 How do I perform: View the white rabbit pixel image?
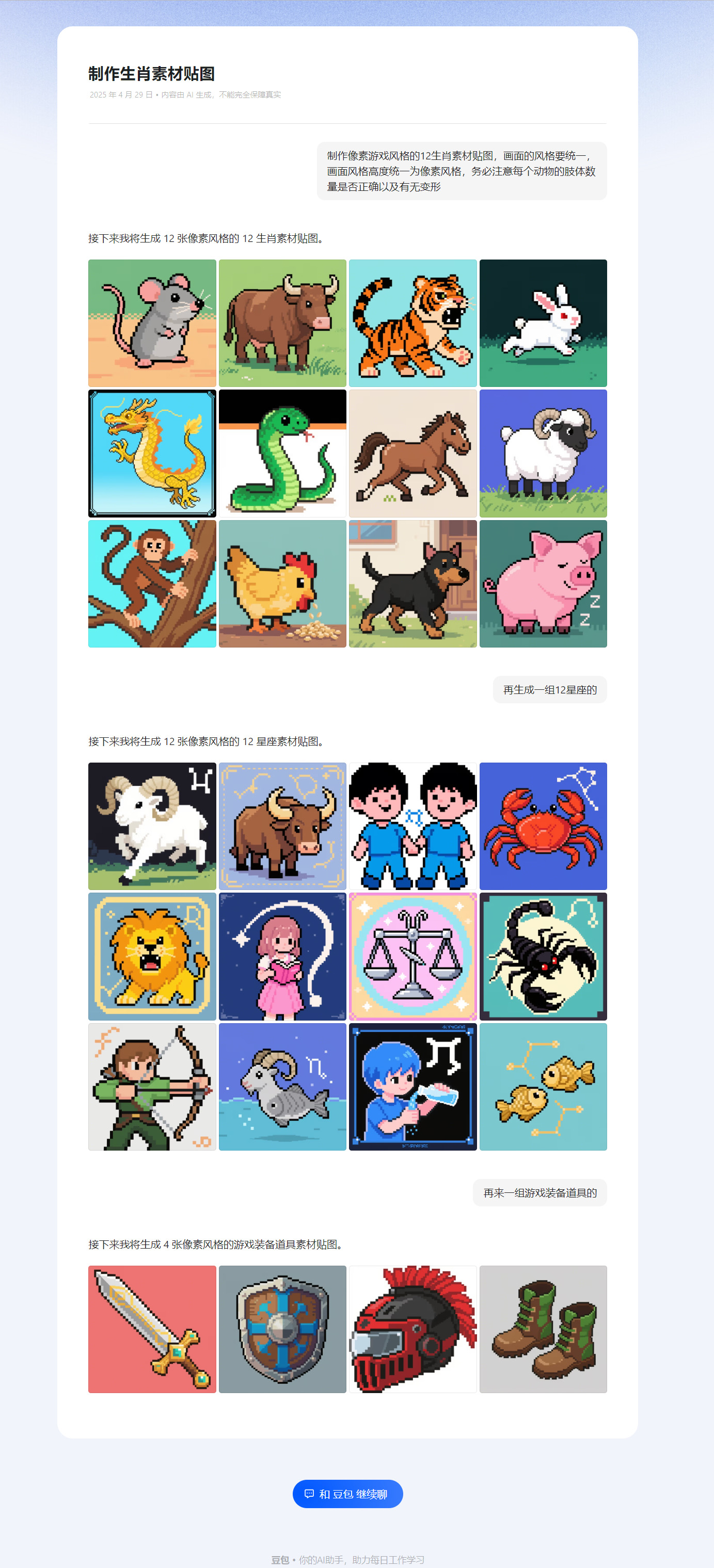click(544, 323)
